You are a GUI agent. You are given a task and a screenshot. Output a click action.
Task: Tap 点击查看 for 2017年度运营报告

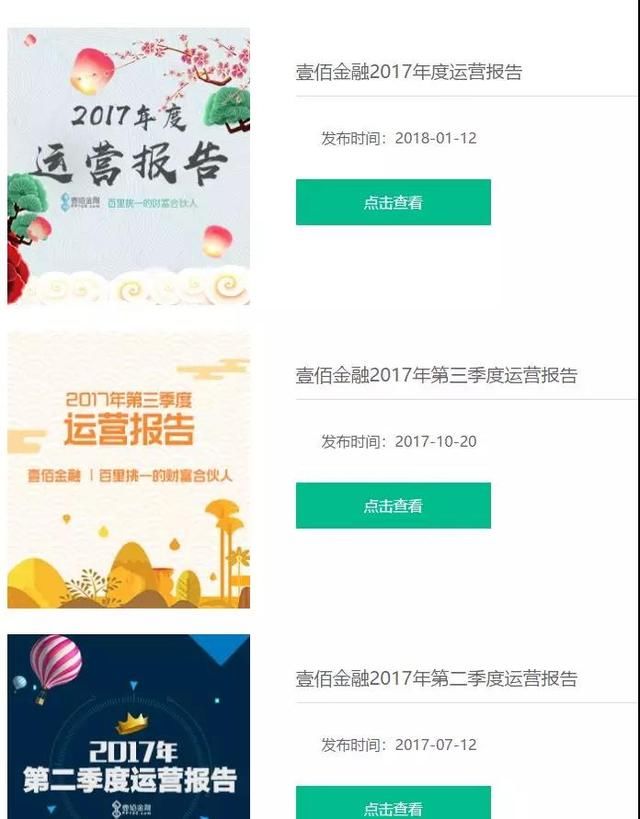[x=393, y=202]
